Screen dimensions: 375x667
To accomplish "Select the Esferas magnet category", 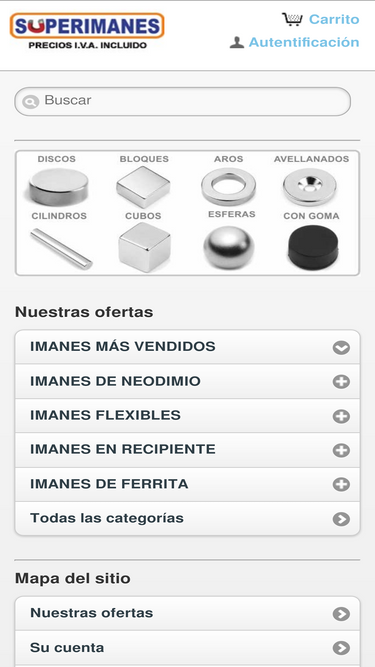I will (x=230, y=239).
